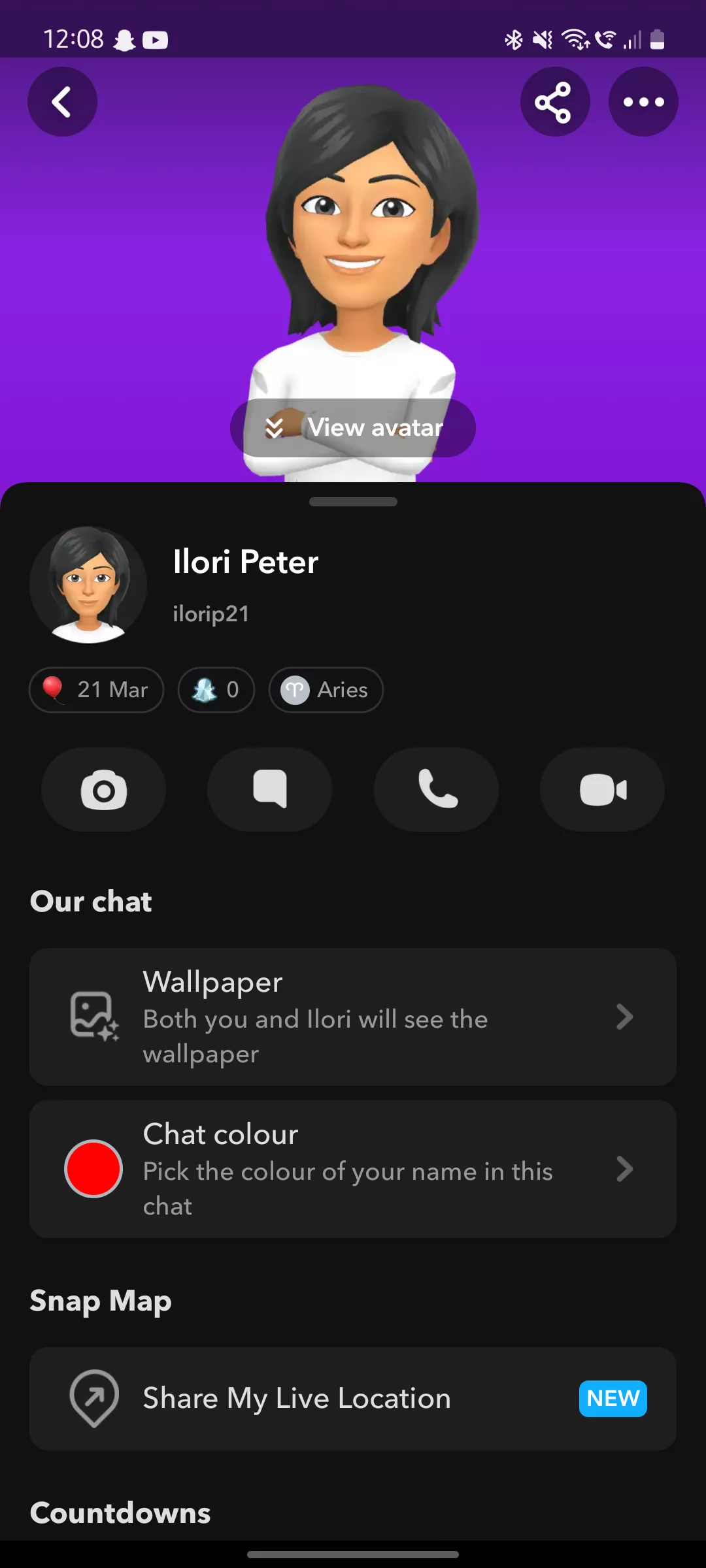
Task: Tap View avatar
Action: [353, 428]
